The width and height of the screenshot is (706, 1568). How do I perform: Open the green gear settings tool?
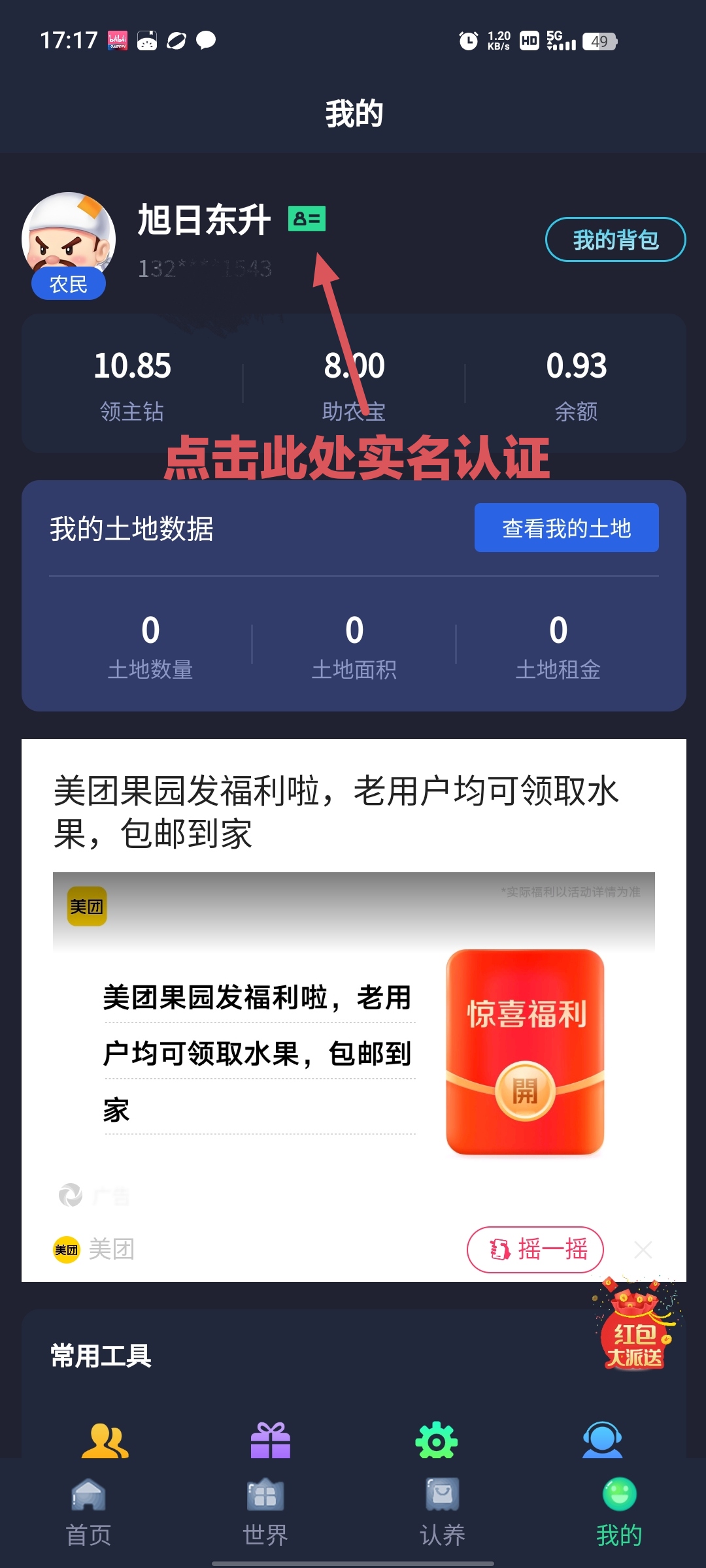pyautogui.click(x=437, y=1441)
